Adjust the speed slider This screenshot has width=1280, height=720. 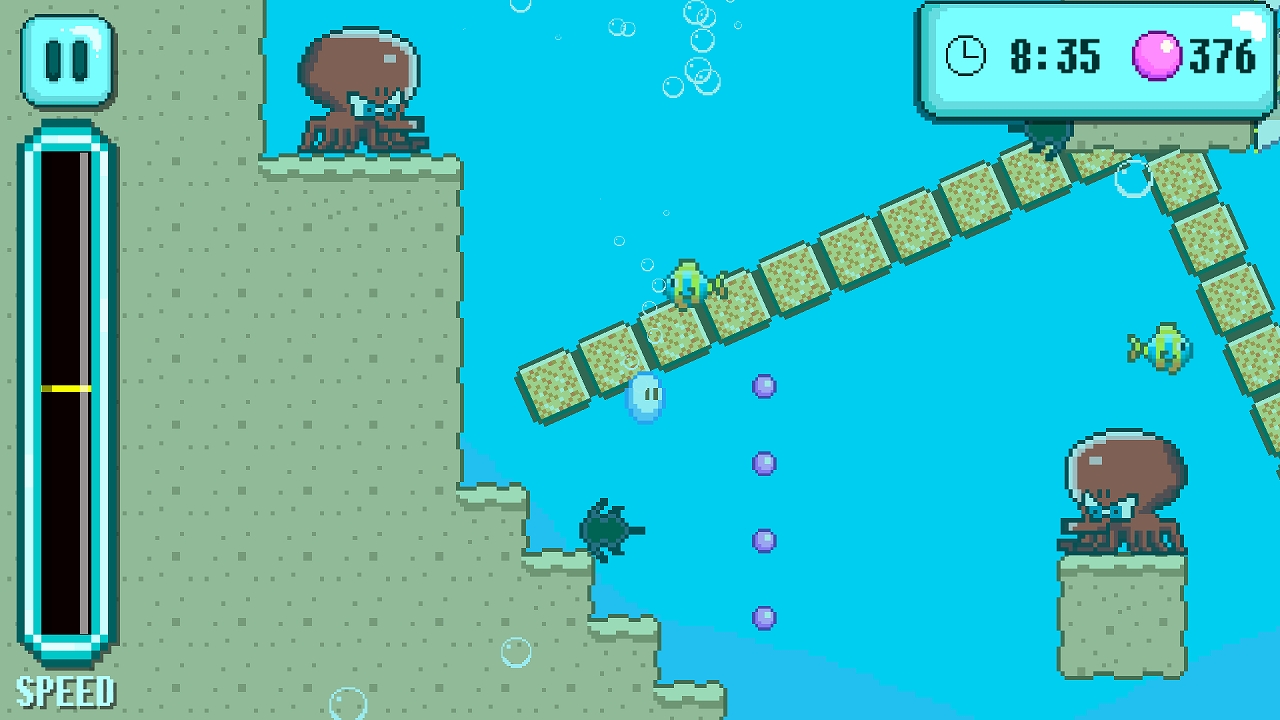coord(66,388)
